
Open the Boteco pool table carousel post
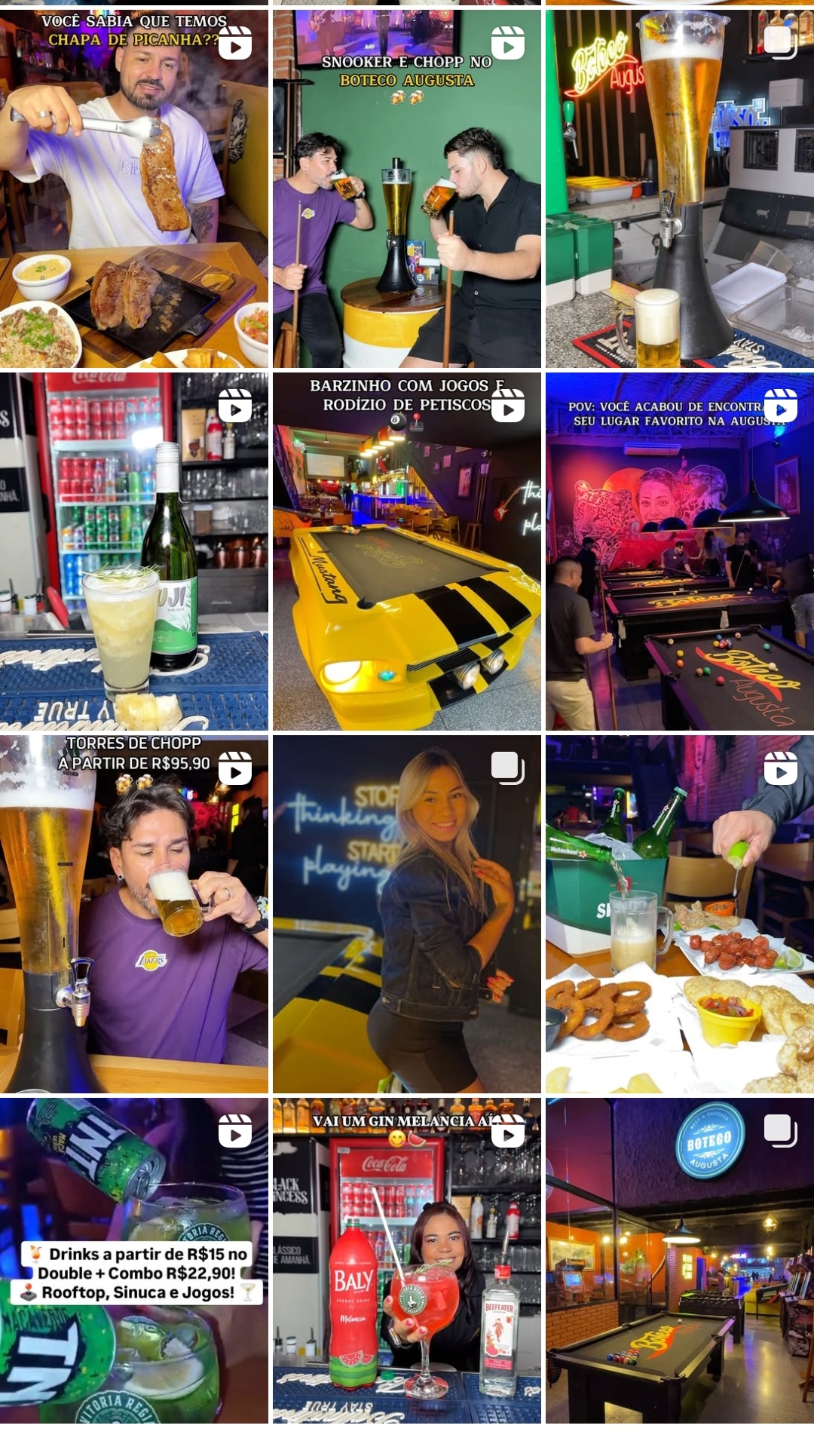(x=679, y=1261)
